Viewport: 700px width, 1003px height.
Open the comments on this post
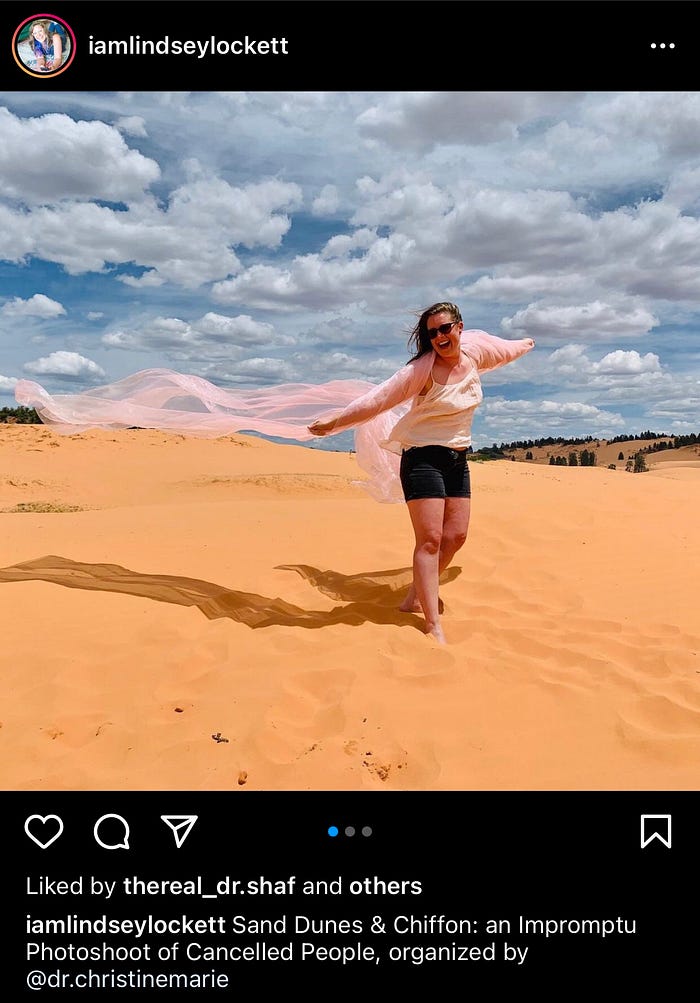tap(112, 831)
